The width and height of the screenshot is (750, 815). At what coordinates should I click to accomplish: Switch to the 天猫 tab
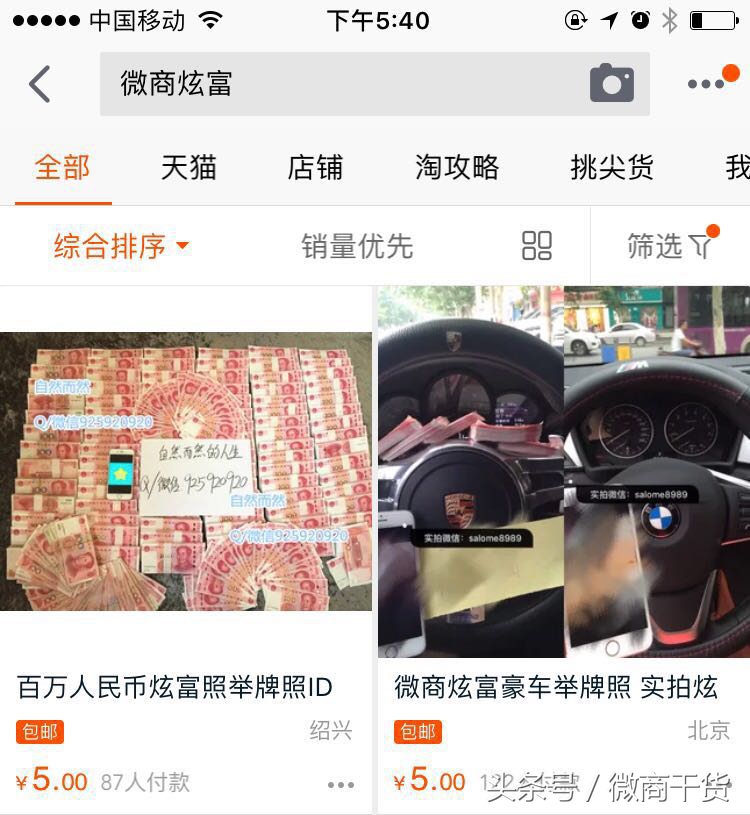click(190, 168)
